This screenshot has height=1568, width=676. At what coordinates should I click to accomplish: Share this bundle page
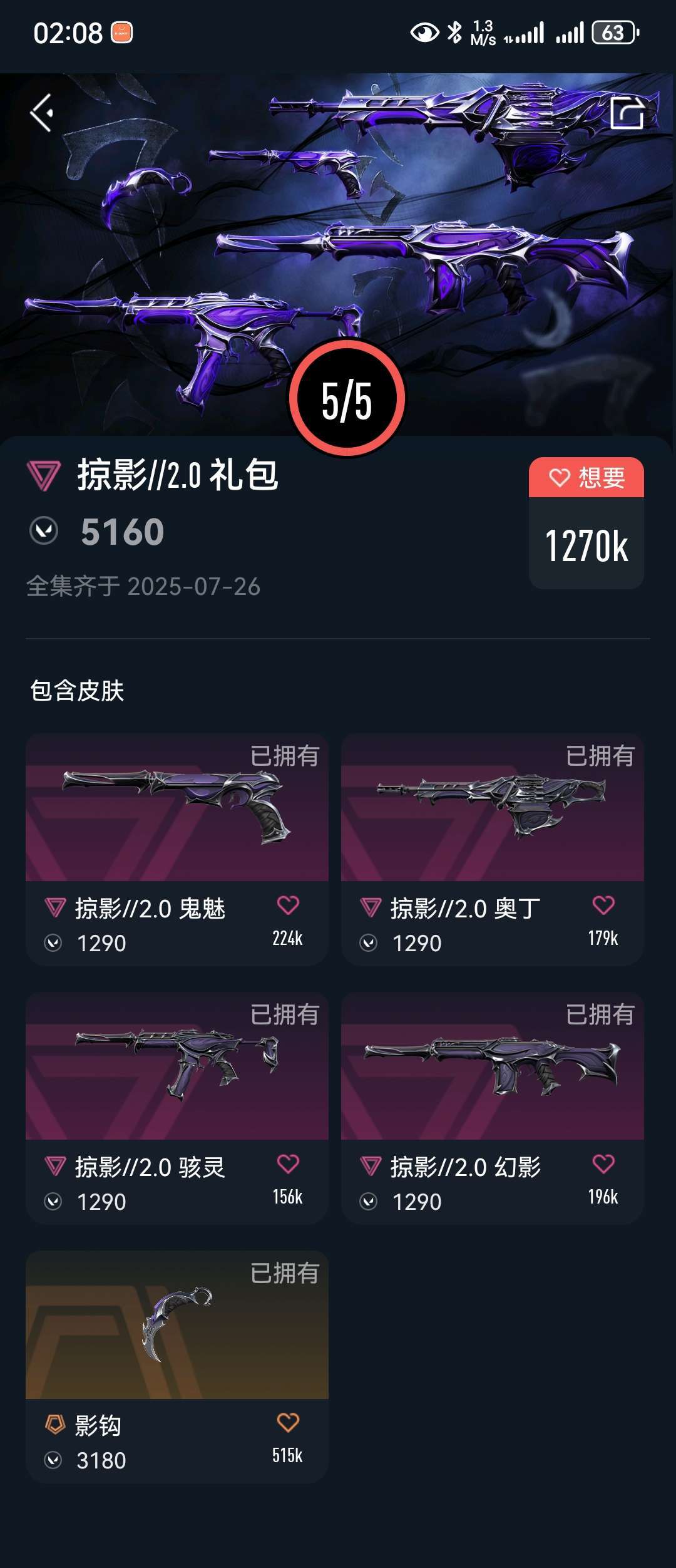pos(627,113)
